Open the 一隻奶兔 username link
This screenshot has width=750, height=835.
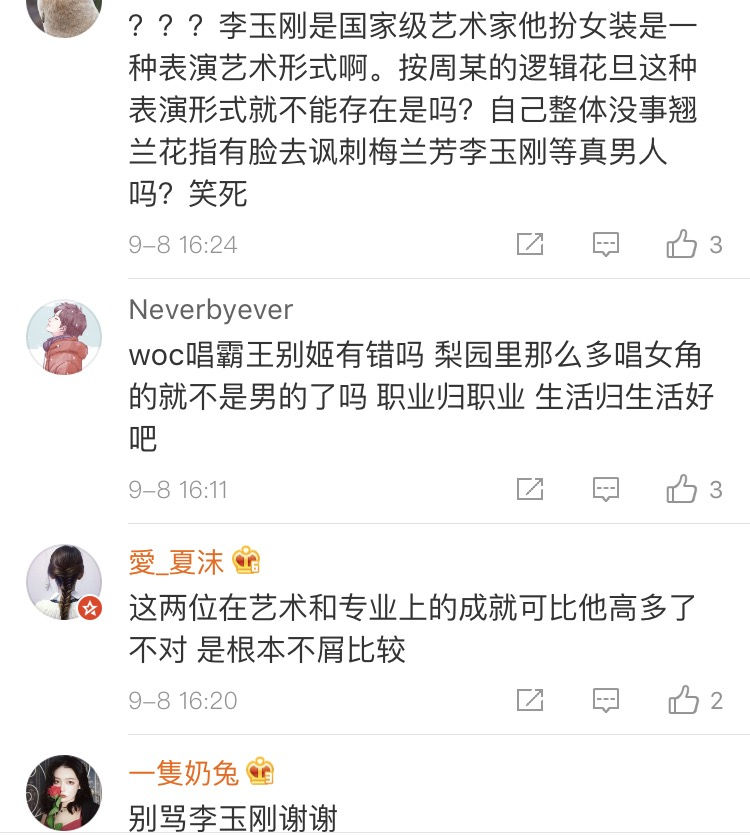[x=183, y=772]
